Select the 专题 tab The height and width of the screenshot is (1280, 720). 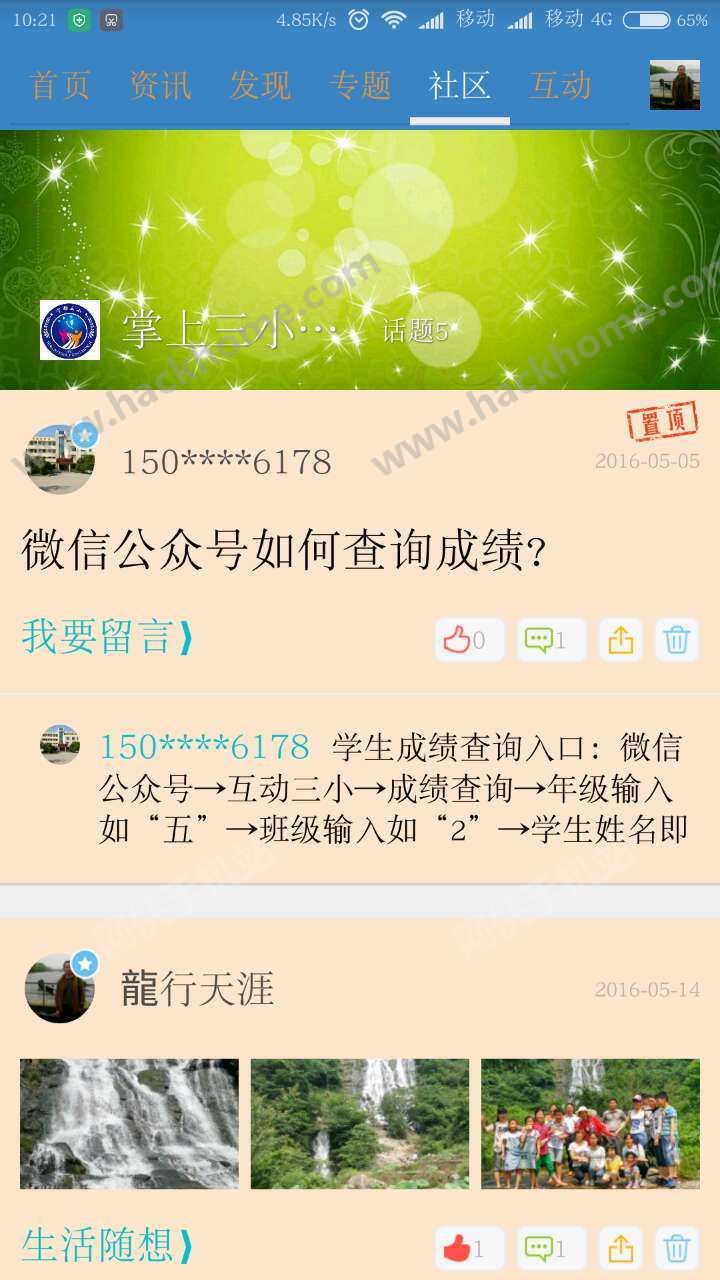click(x=360, y=86)
